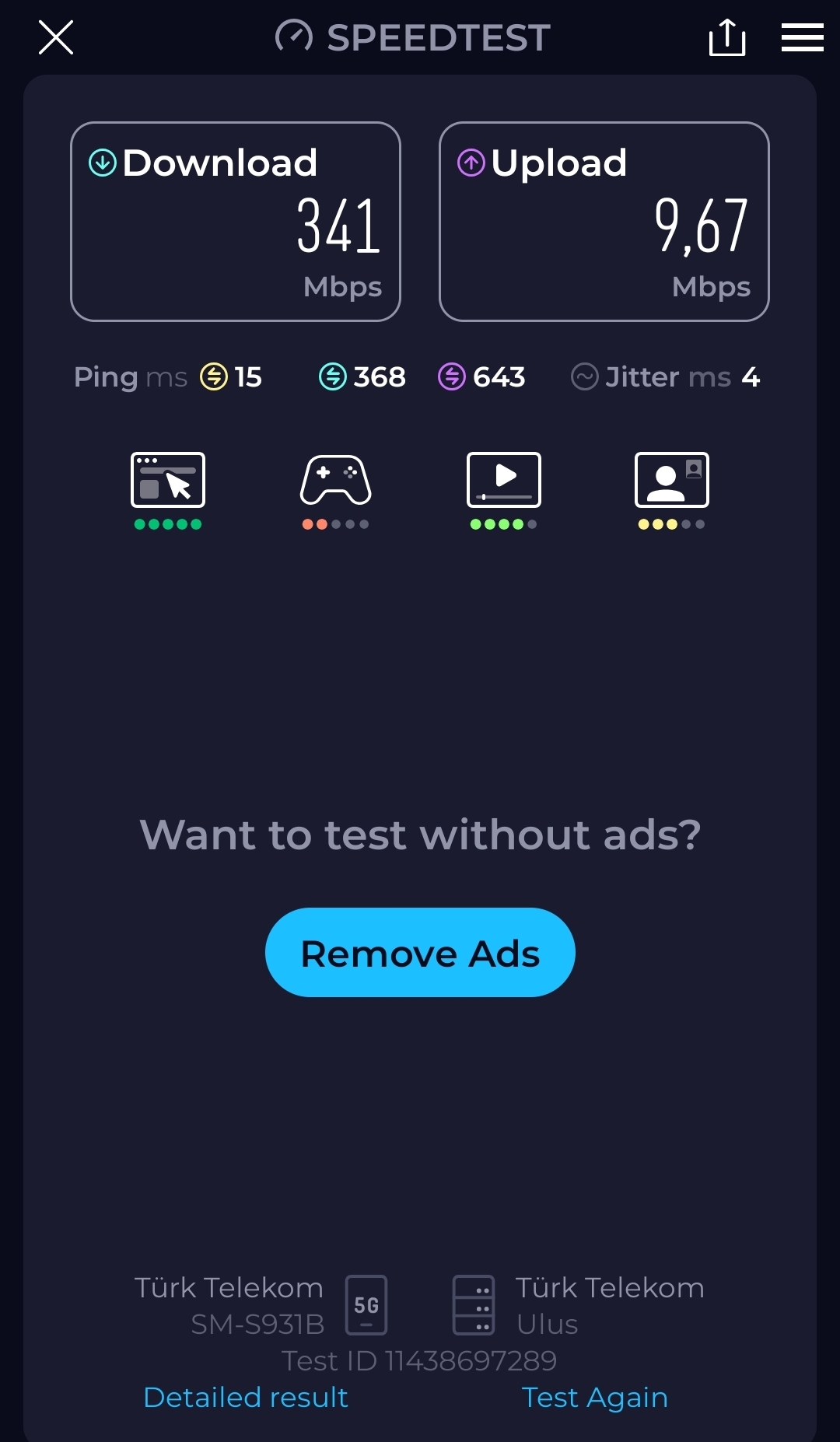Image resolution: width=840 pixels, height=1442 pixels.
Task: Open the hamburger menu
Action: (802, 37)
